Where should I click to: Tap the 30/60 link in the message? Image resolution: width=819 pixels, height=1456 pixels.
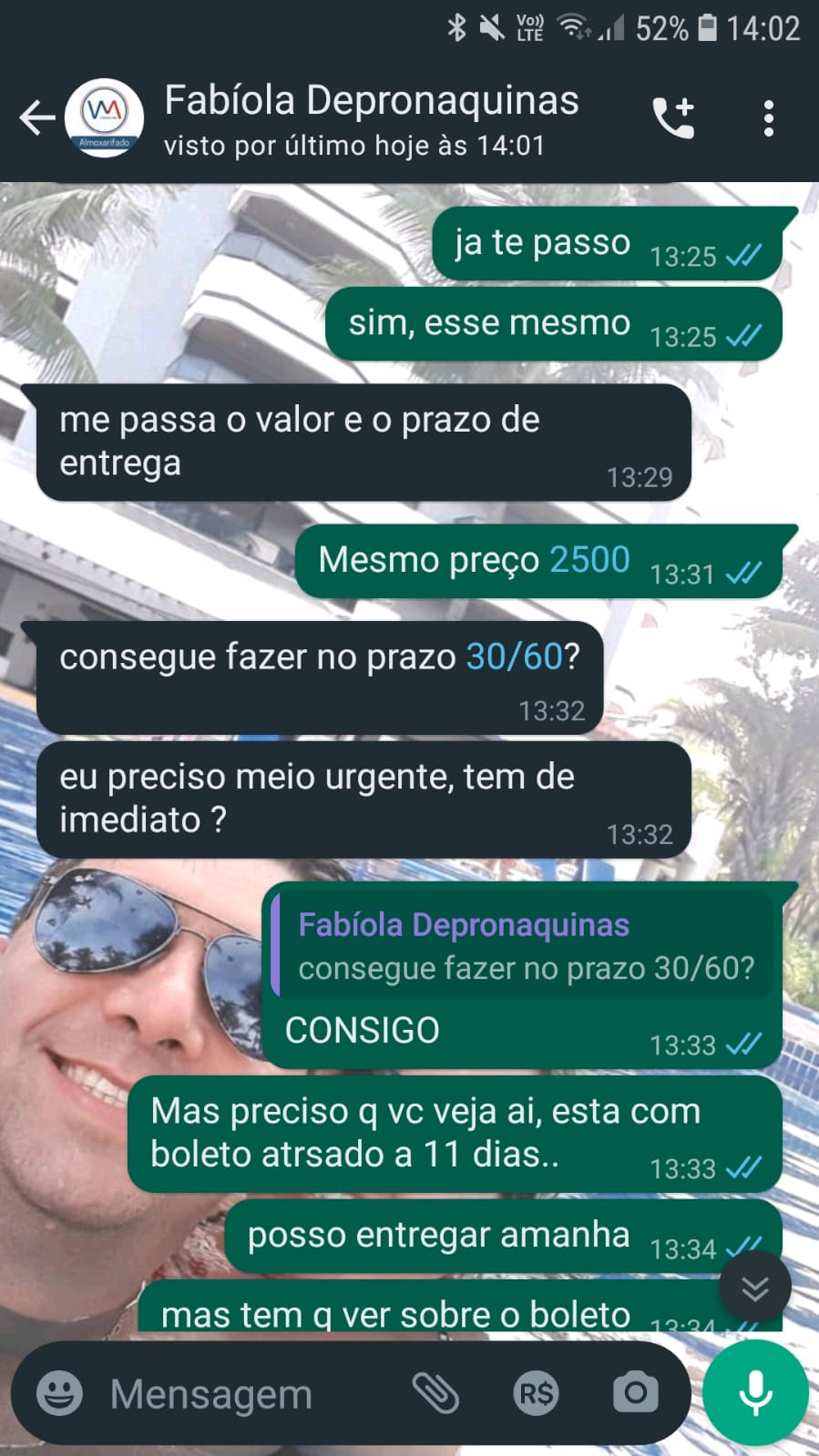point(515,657)
